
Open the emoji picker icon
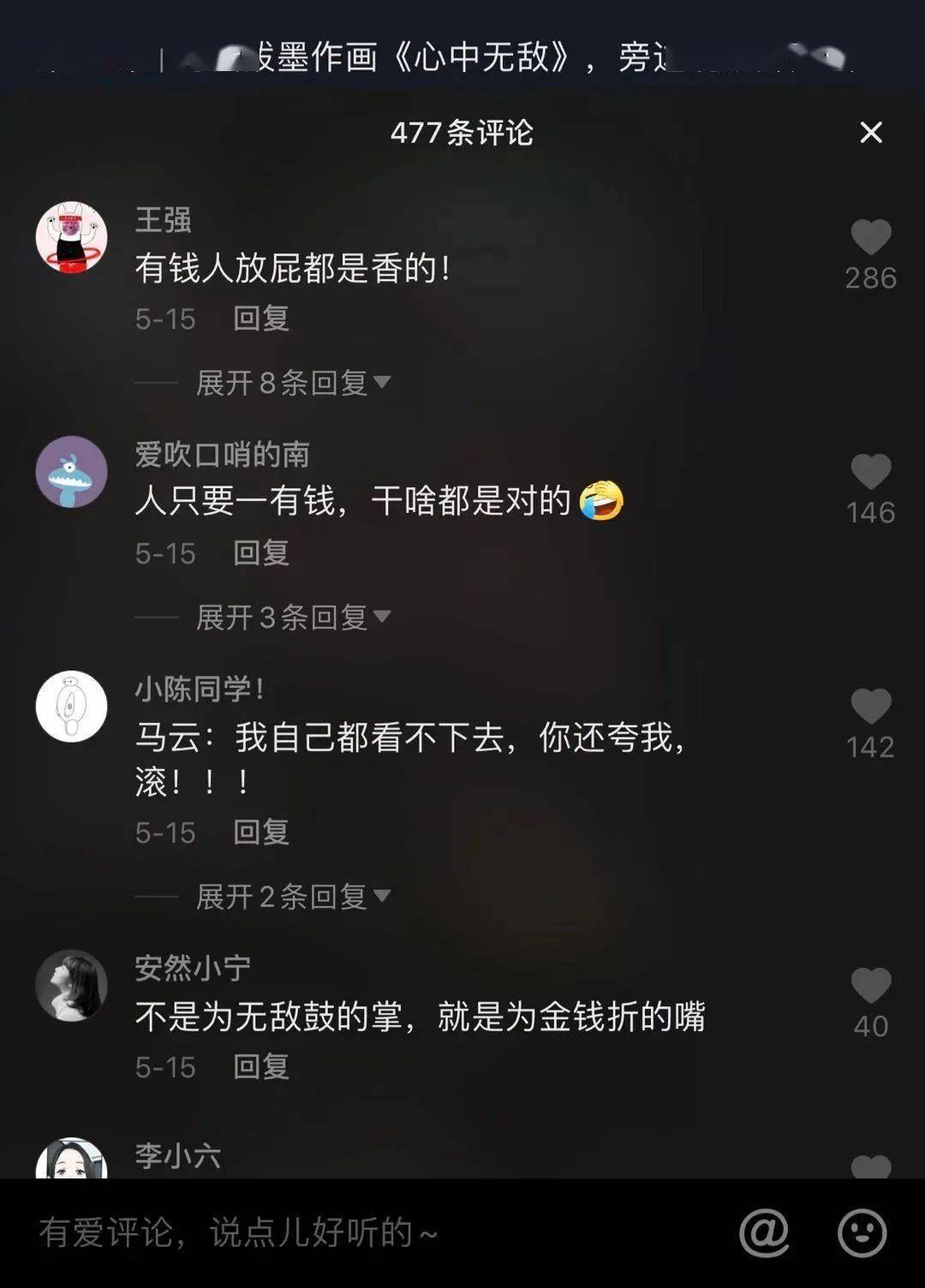pyautogui.click(x=862, y=1233)
